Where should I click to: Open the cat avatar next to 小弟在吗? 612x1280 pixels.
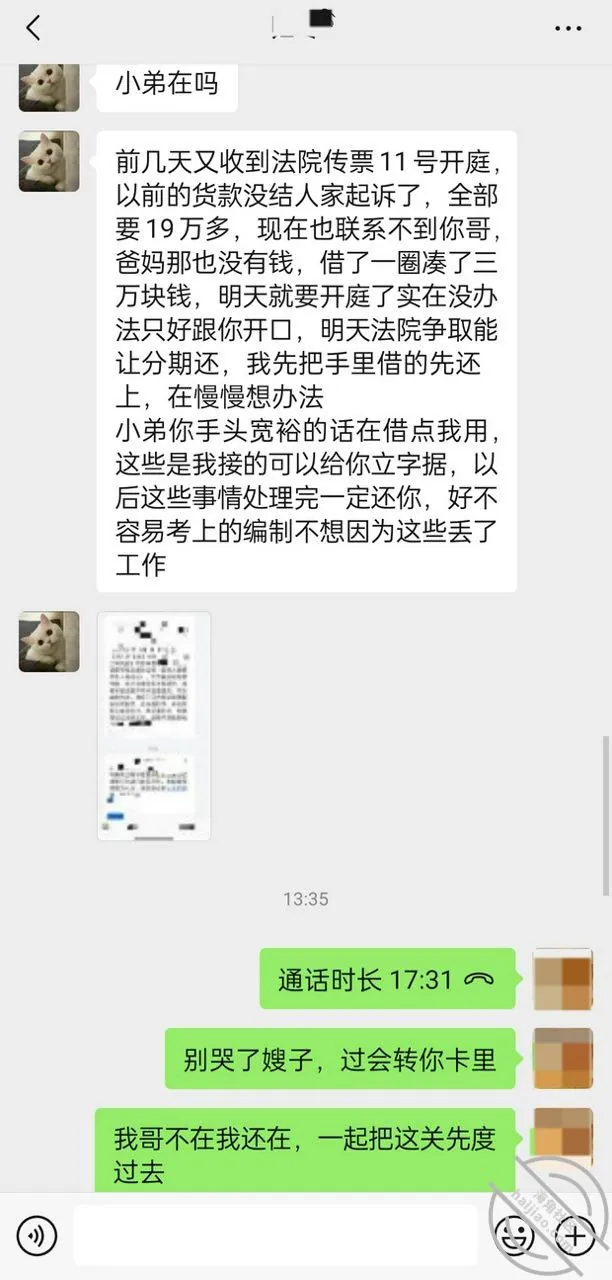click(x=49, y=82)
